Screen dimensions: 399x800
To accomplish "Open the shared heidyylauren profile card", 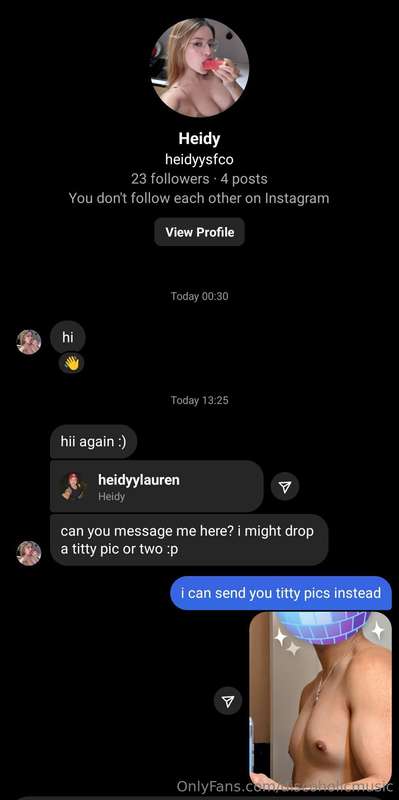I will tap(157, 486).
